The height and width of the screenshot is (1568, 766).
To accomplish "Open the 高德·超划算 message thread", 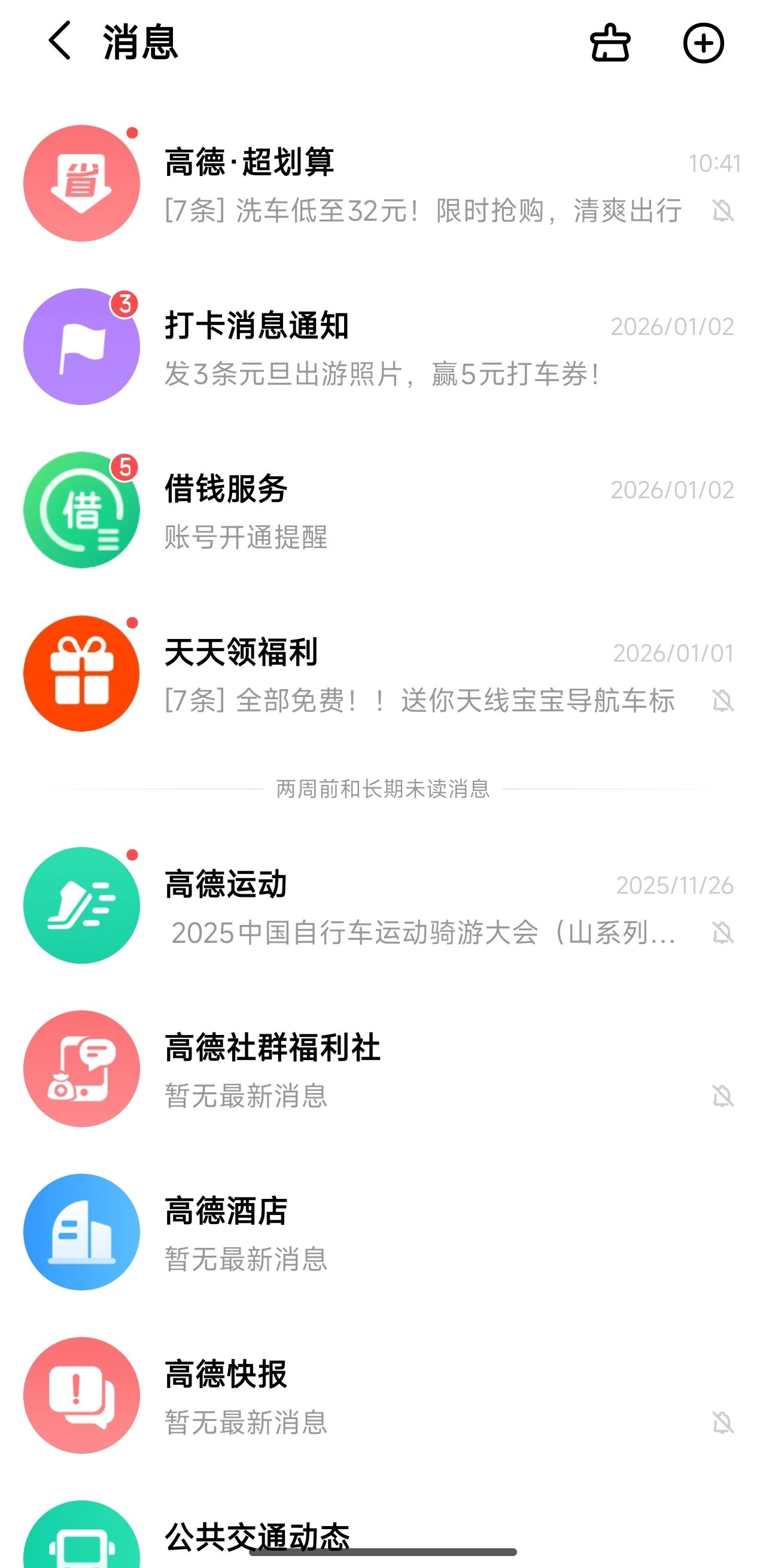I will (x=383, y=183).
